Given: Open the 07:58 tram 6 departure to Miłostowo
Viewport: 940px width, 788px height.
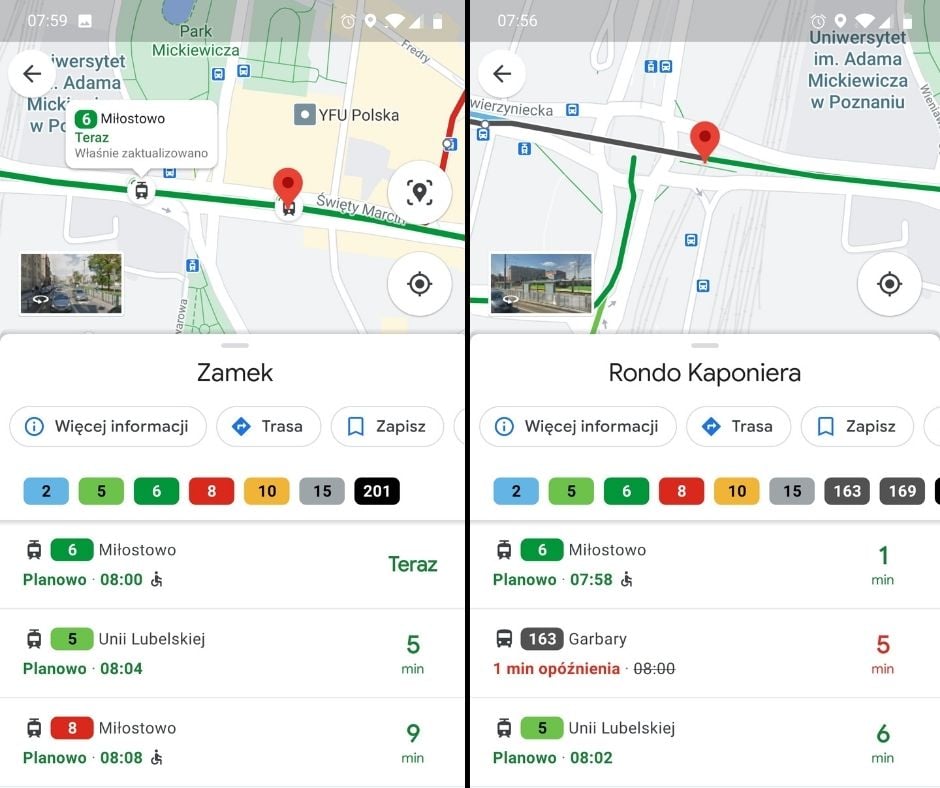Looking at the screenshot, I should click(x=702, y=564).
